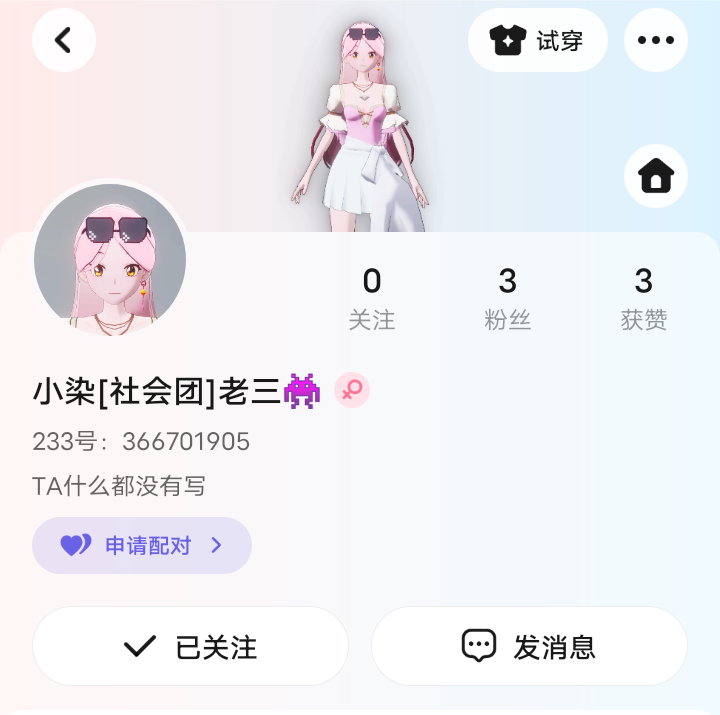Viewport: 720px width, 715px height.
Task: Unfollow via the 已关注 button
Action: click(190, 646)
